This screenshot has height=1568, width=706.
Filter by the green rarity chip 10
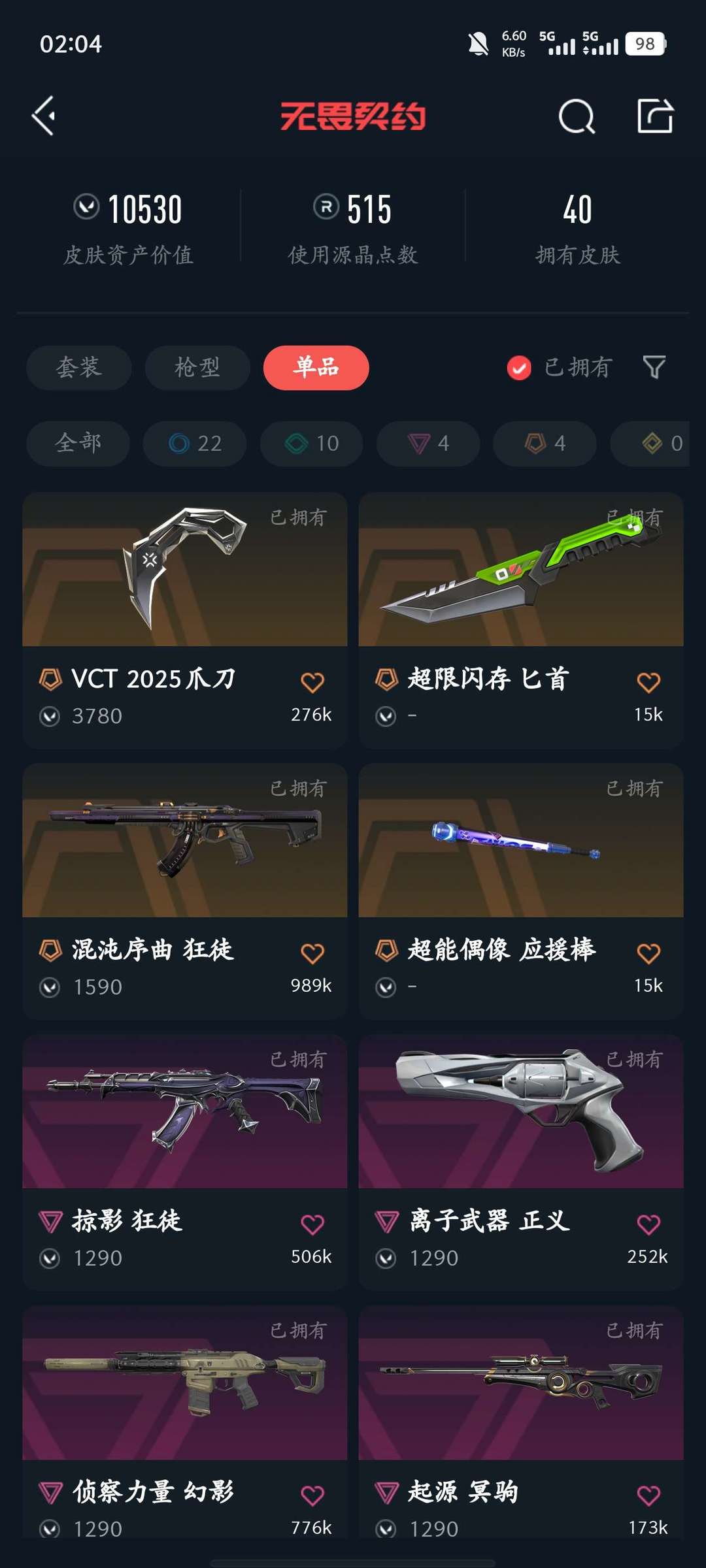(312, 444)
